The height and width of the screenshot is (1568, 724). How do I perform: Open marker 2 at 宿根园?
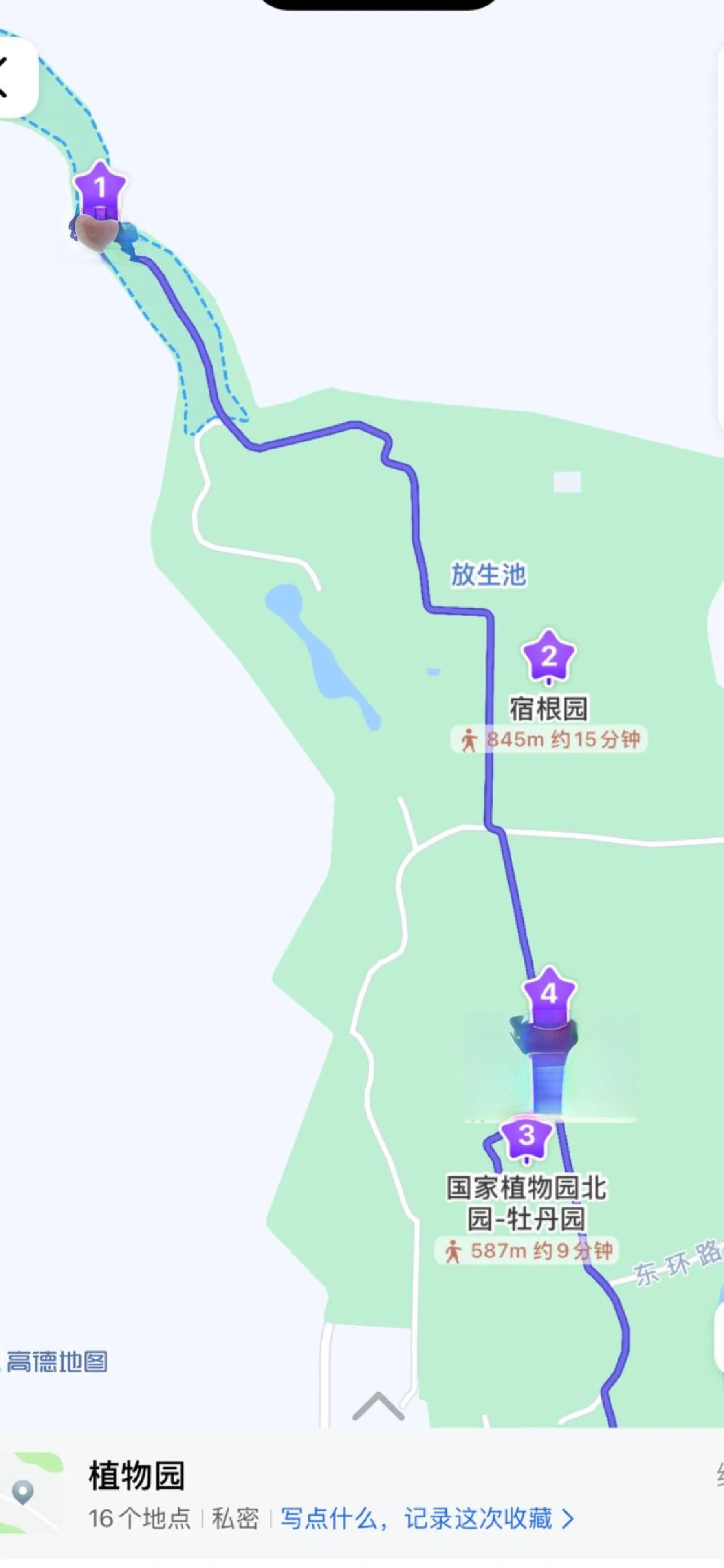549,657
